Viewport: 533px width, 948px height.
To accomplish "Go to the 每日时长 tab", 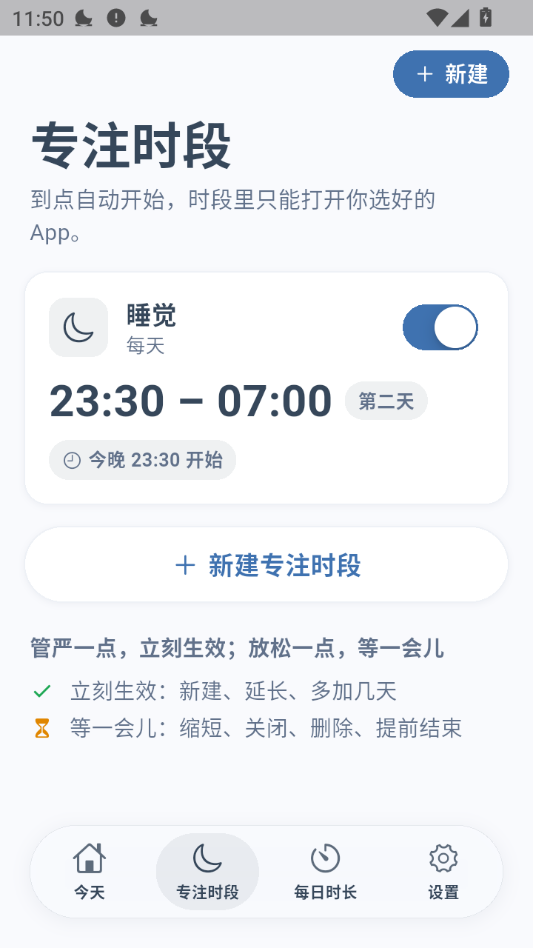I will click(325, 871).
